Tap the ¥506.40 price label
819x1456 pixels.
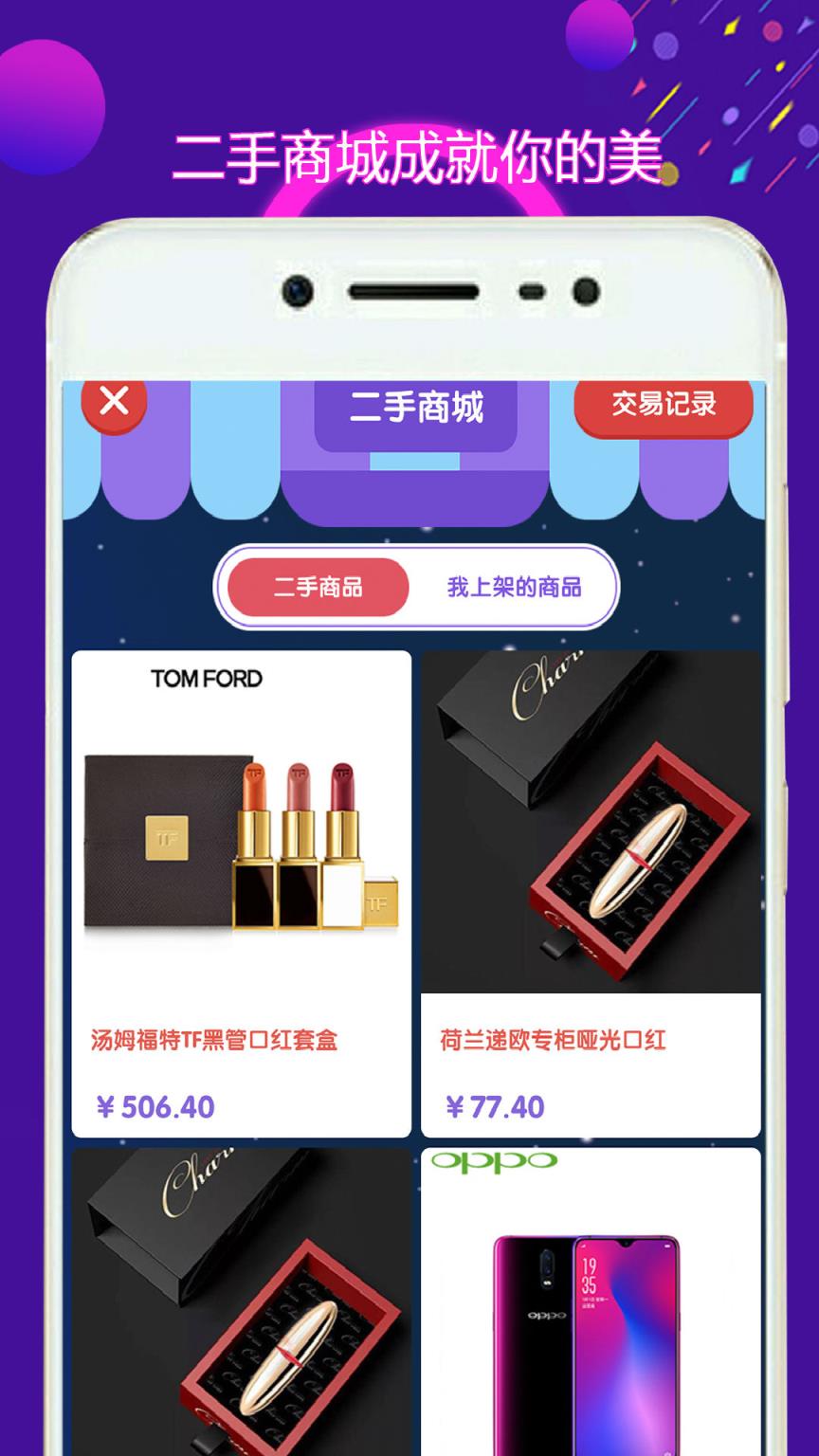coord(155,1102)
